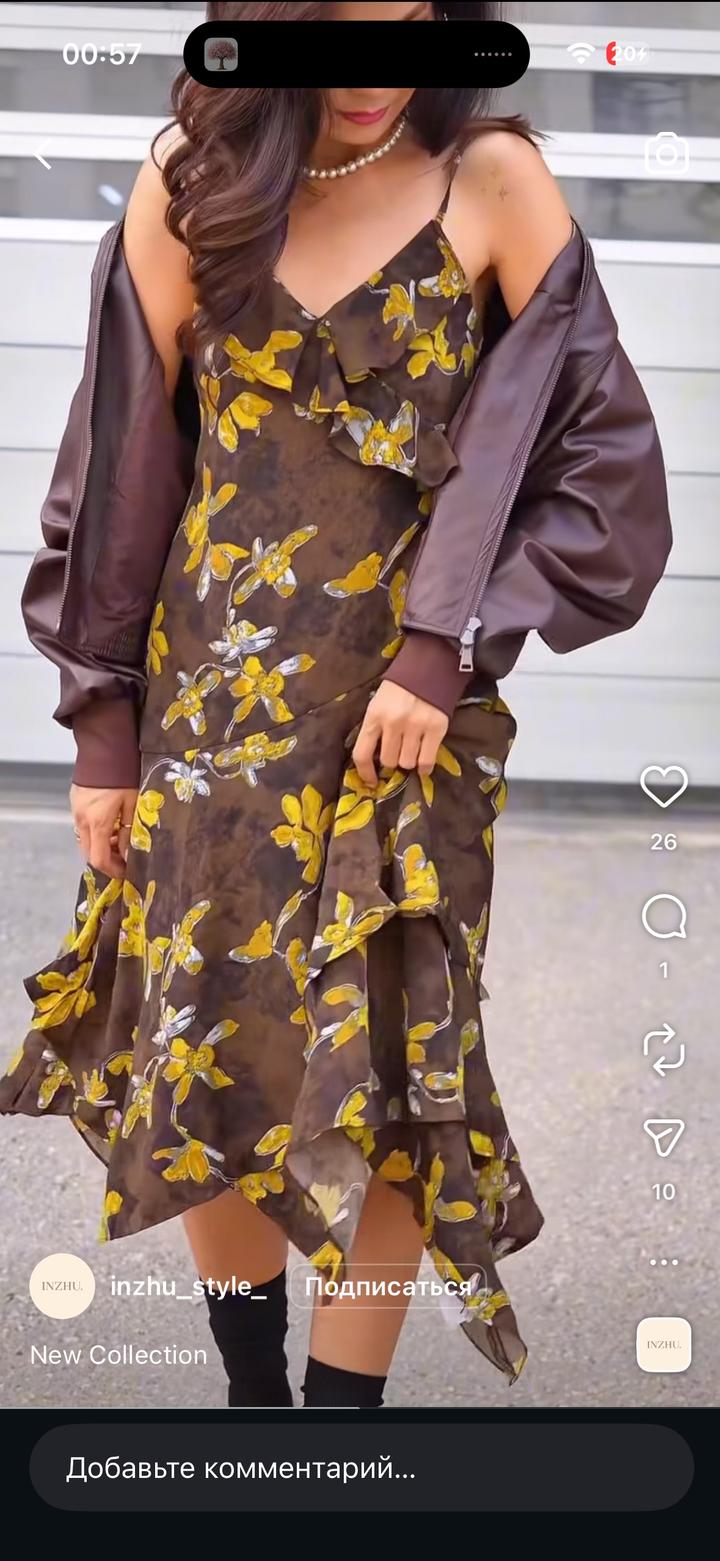Screen dimensions: 720x1561
Task: Tap the Добавьте комментарий field
Action: coord(361,1468)
